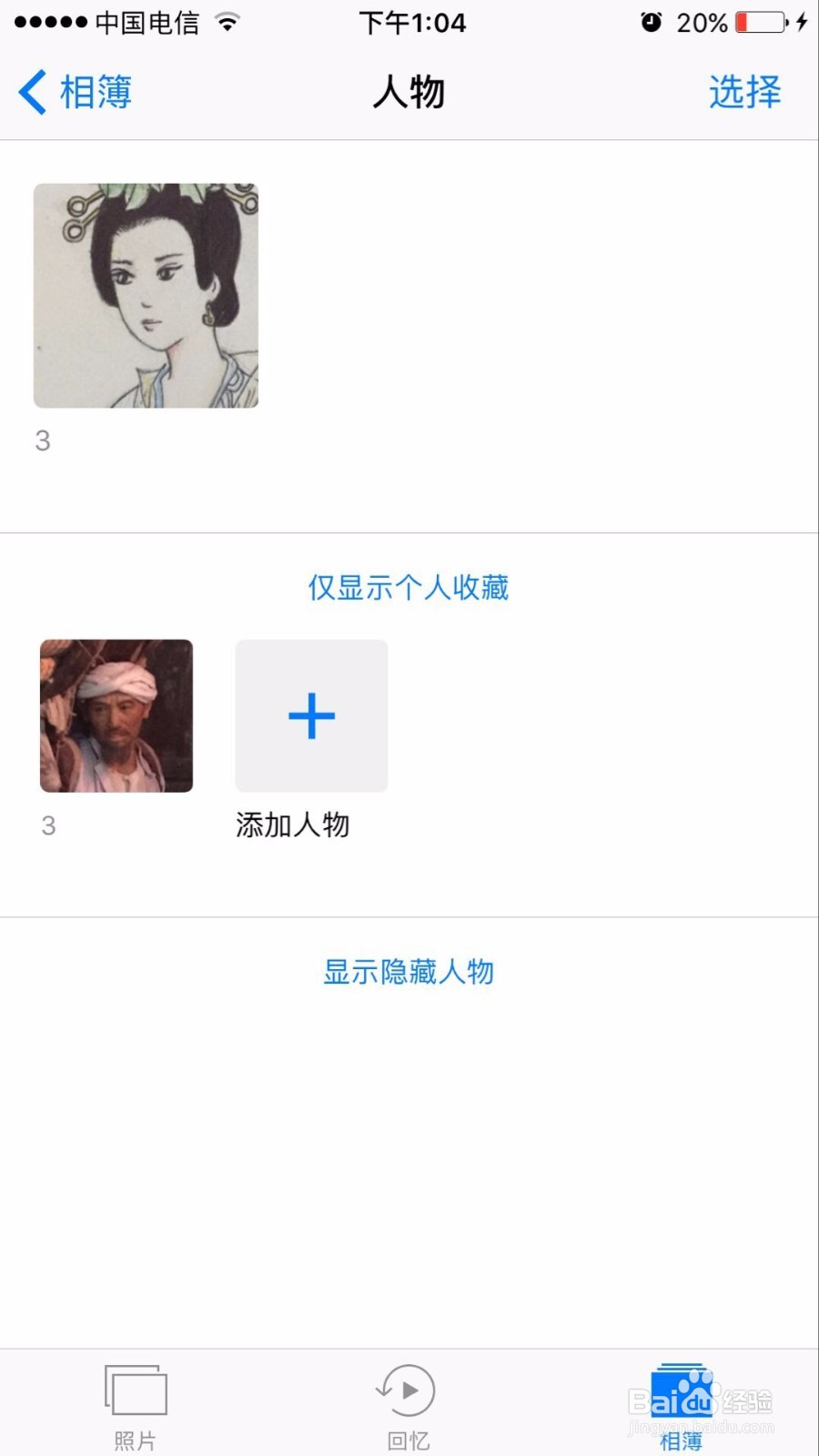Viewport: 819px width, 1456px height.
Task: Toggle 显示隐藏人物 to reveal hidden people
Action: point(407,972)
